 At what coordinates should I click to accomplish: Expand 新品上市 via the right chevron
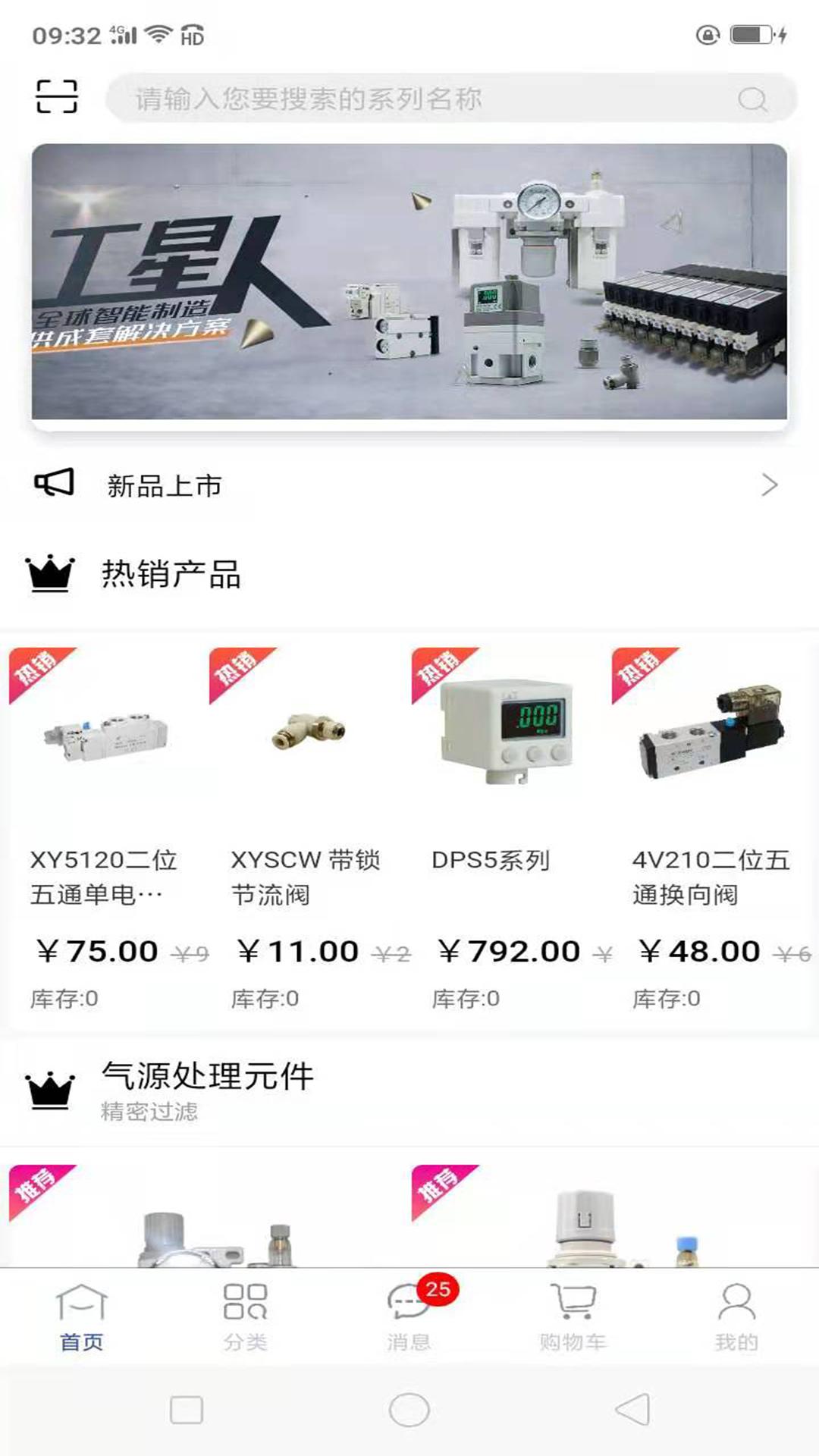tap(771, 484)
